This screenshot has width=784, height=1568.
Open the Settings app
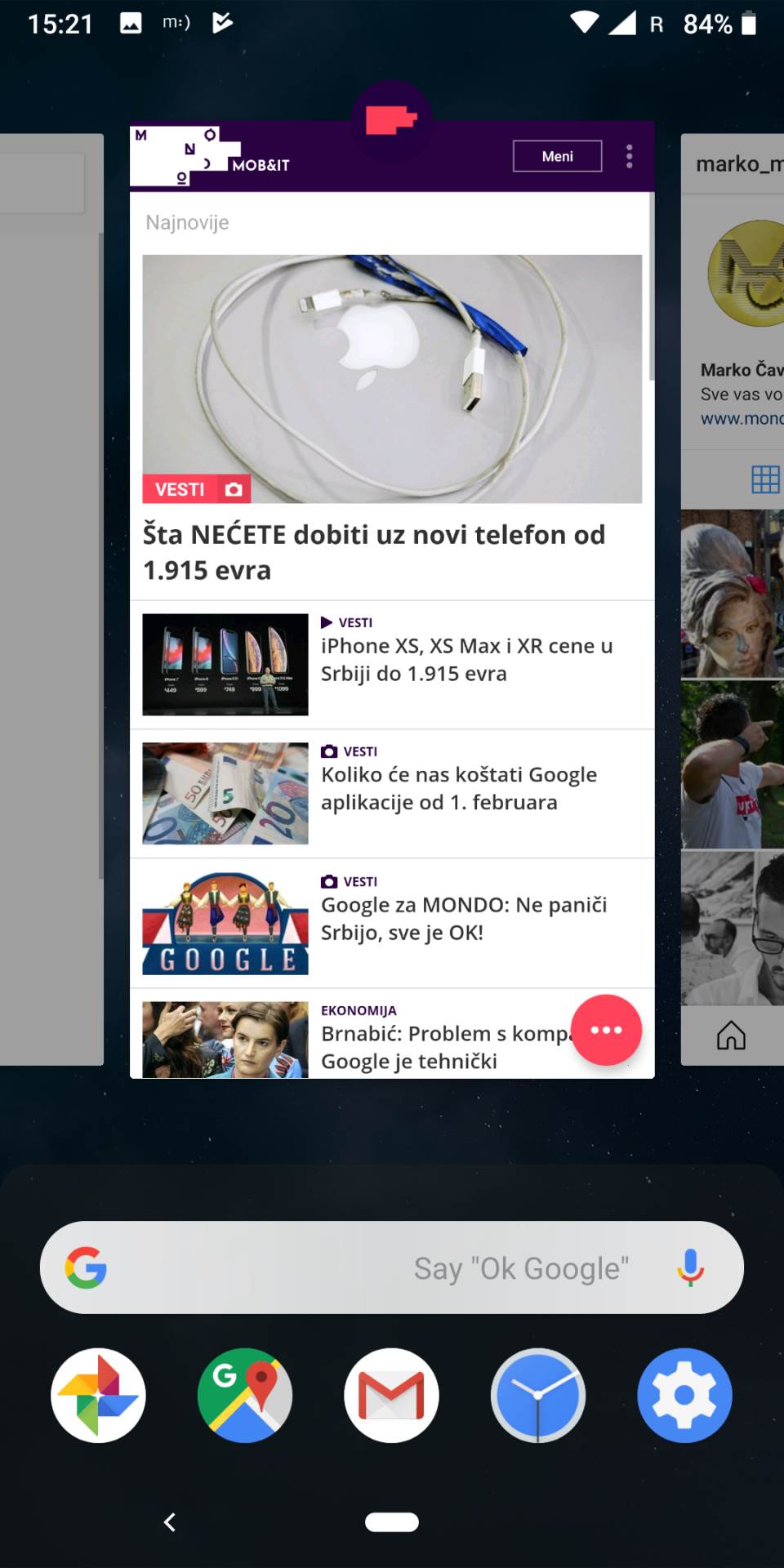coord(684,1395)
